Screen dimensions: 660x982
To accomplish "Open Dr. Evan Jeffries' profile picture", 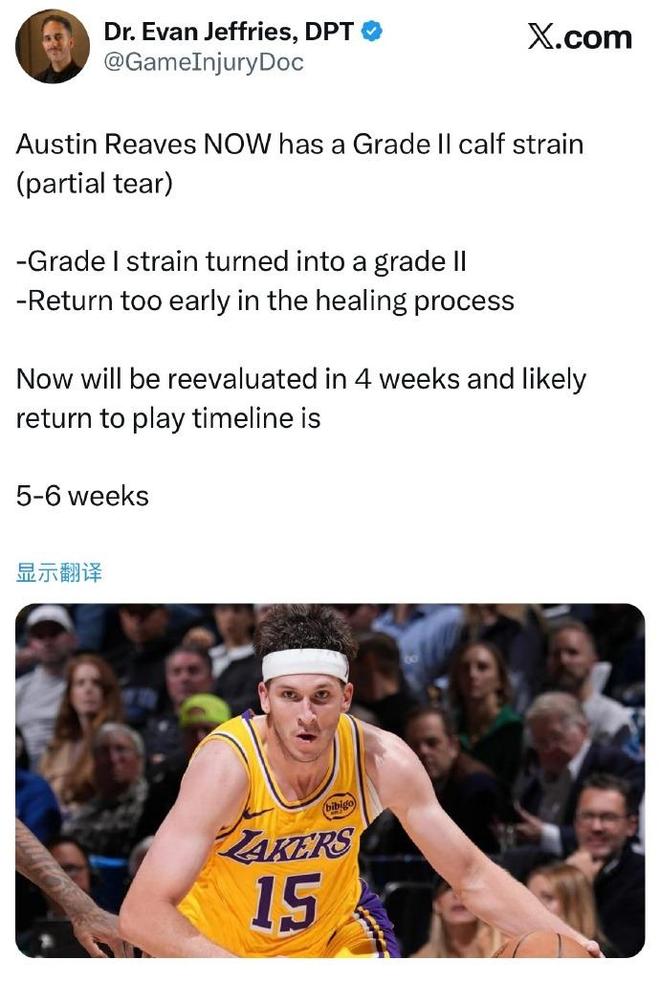I will click(52, 47).
